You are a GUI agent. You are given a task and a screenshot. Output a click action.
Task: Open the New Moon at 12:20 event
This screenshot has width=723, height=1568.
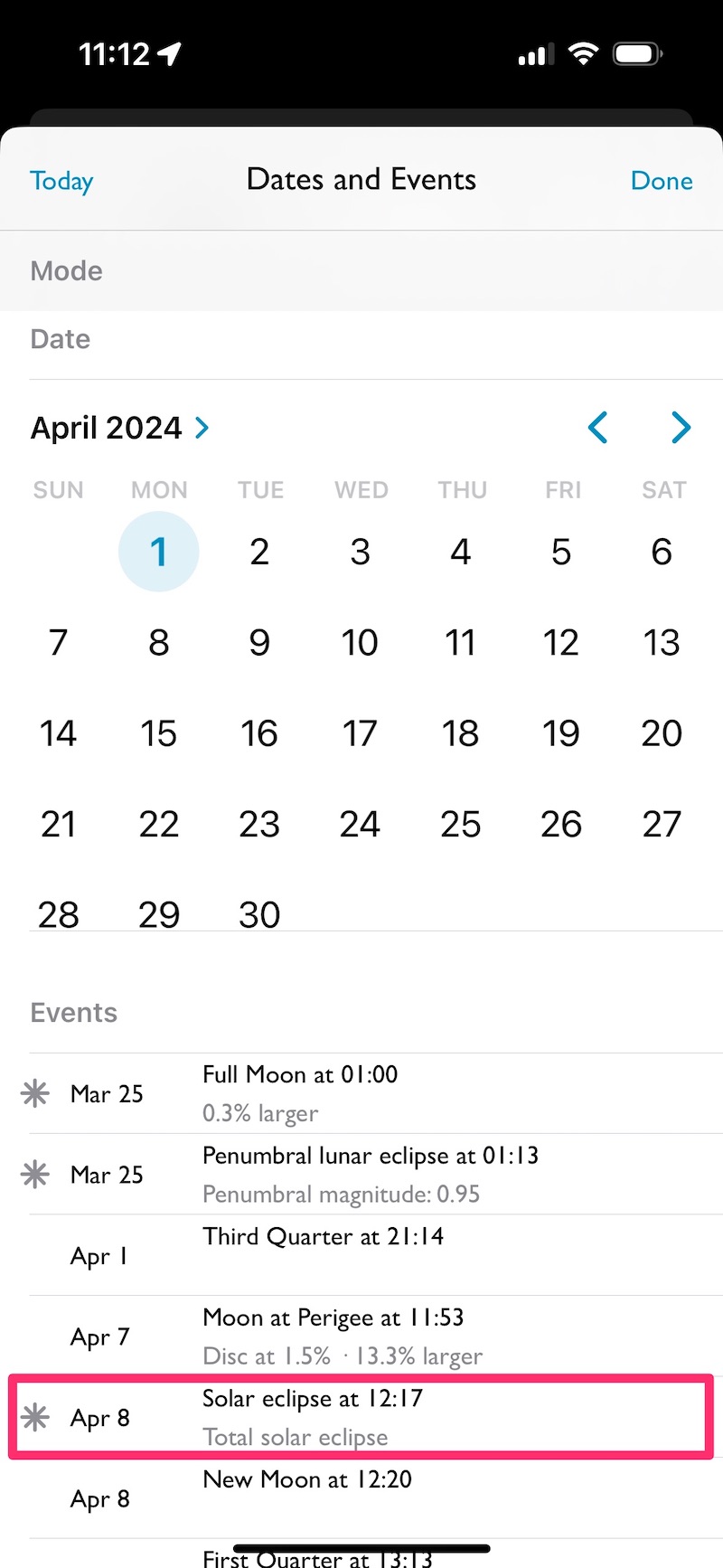pos(361,1497)
